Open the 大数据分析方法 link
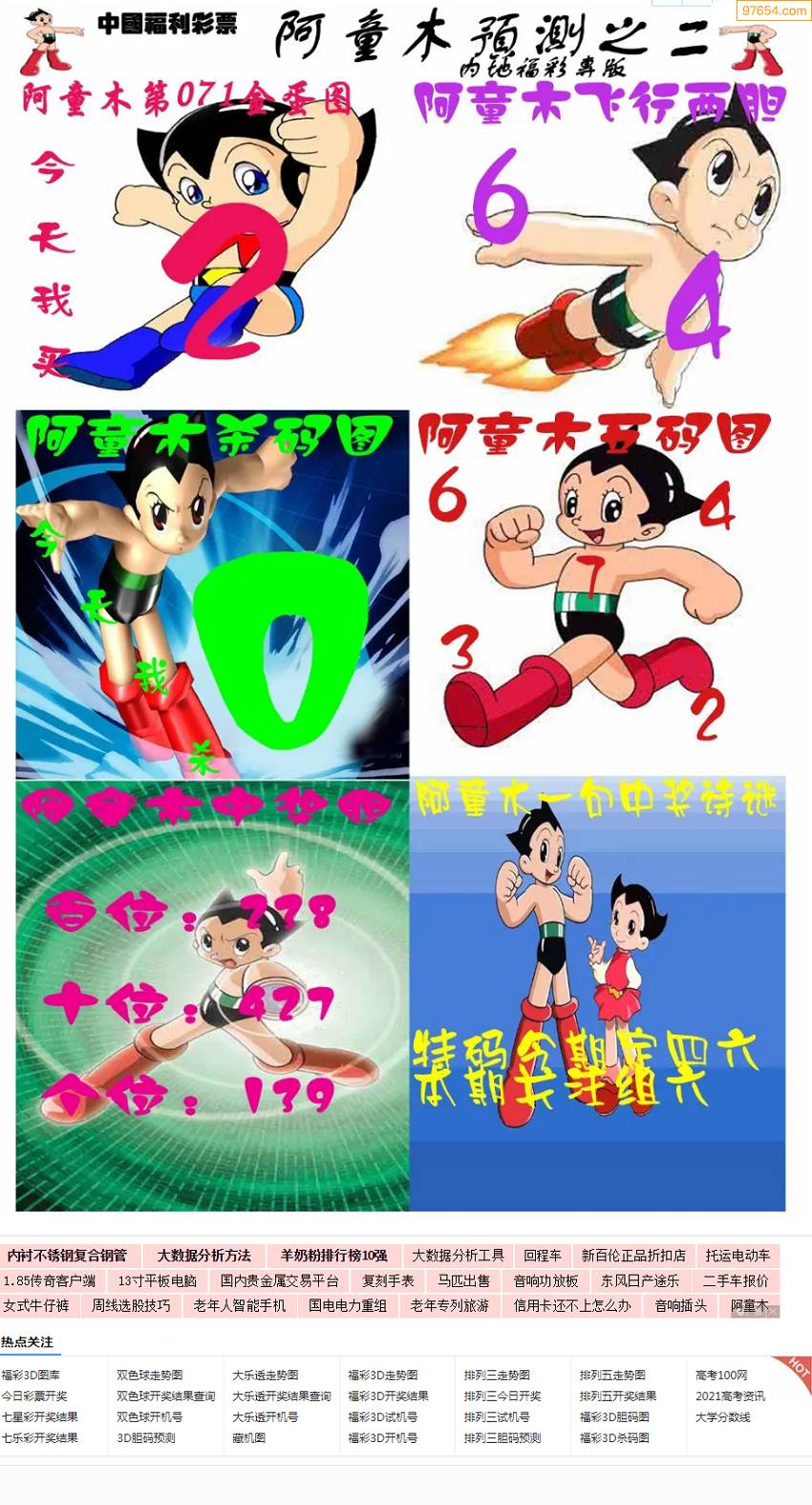Viewport: 812px width, 1505px height. (x=203, y=1256)
